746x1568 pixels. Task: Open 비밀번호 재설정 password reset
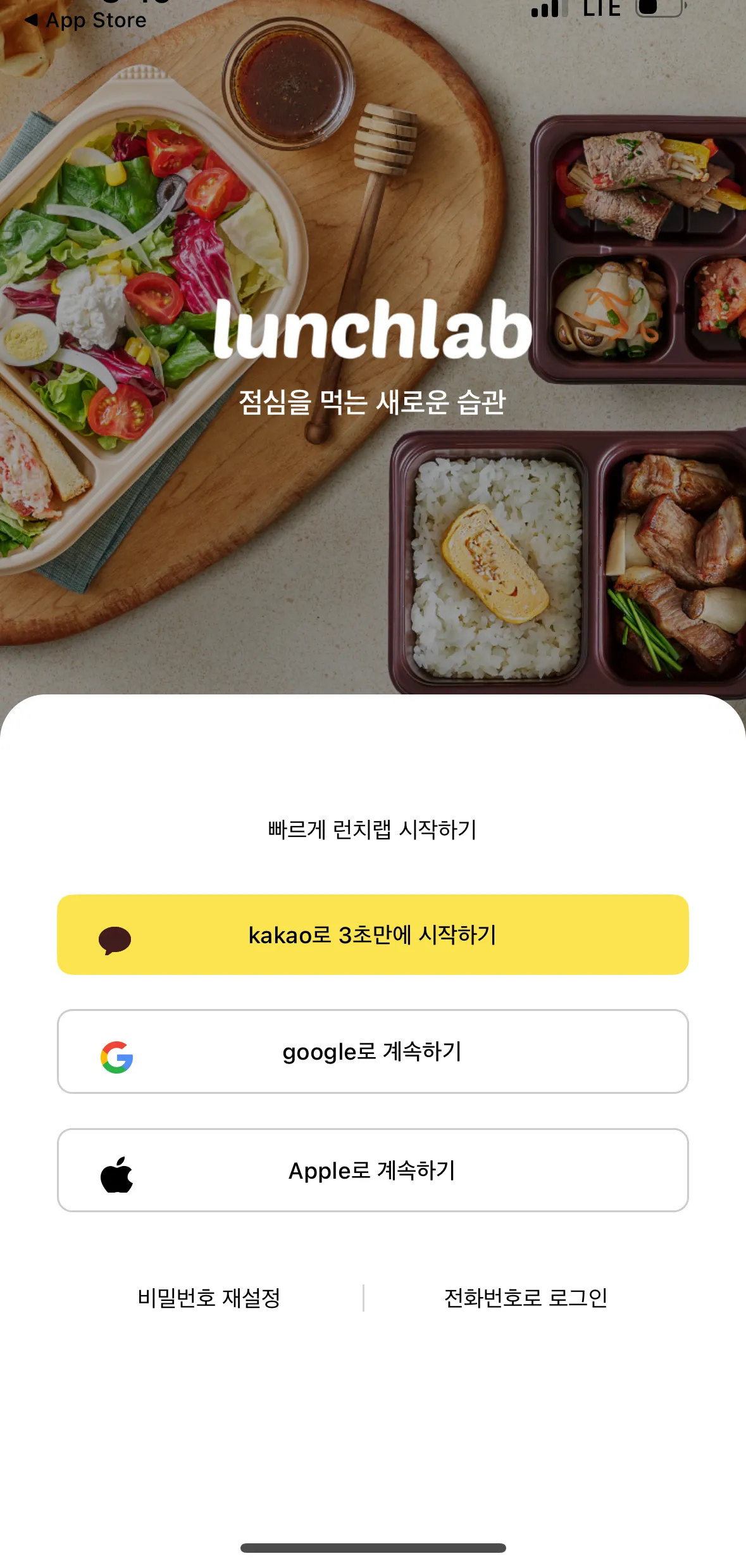(209, 1298)
